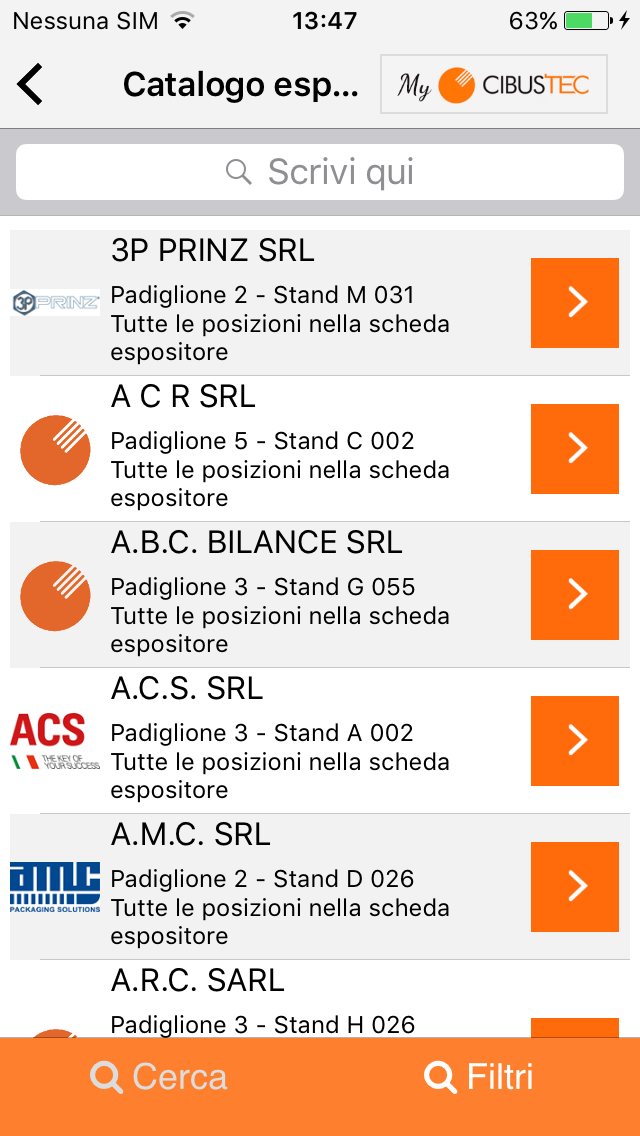This screenshot has height=1136, width=640.
Task: Open the My Cibustec button
Action: point(494,84)
